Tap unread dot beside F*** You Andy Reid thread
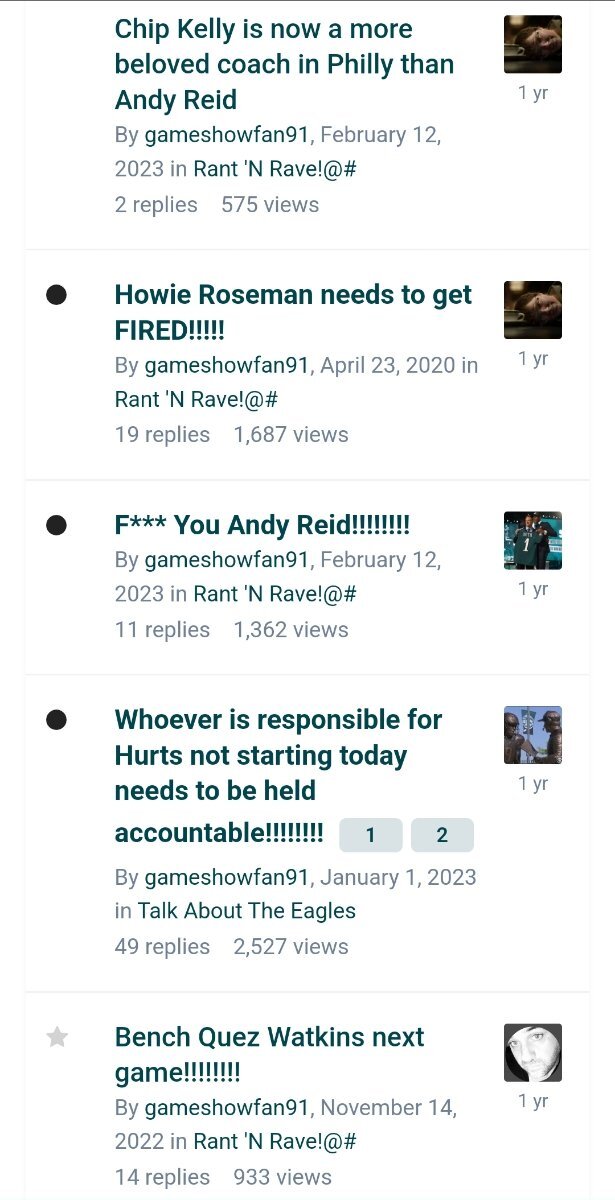 (x=57, y=525)
